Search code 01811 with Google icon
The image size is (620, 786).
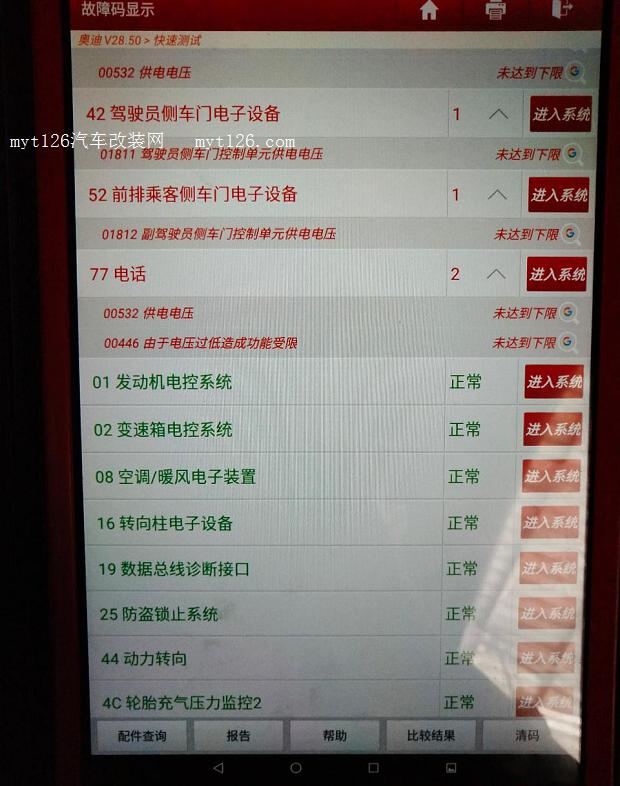pyautogui.click(x=572, y=154)
